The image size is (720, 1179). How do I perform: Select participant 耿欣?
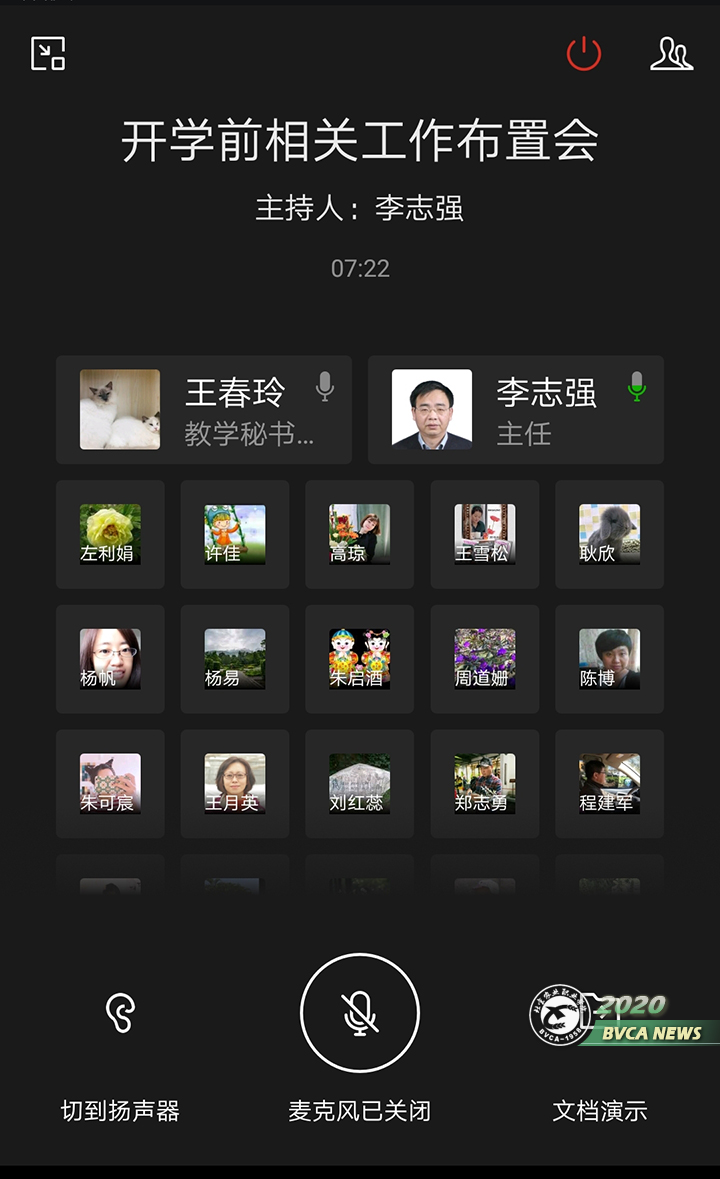[609, 534]
